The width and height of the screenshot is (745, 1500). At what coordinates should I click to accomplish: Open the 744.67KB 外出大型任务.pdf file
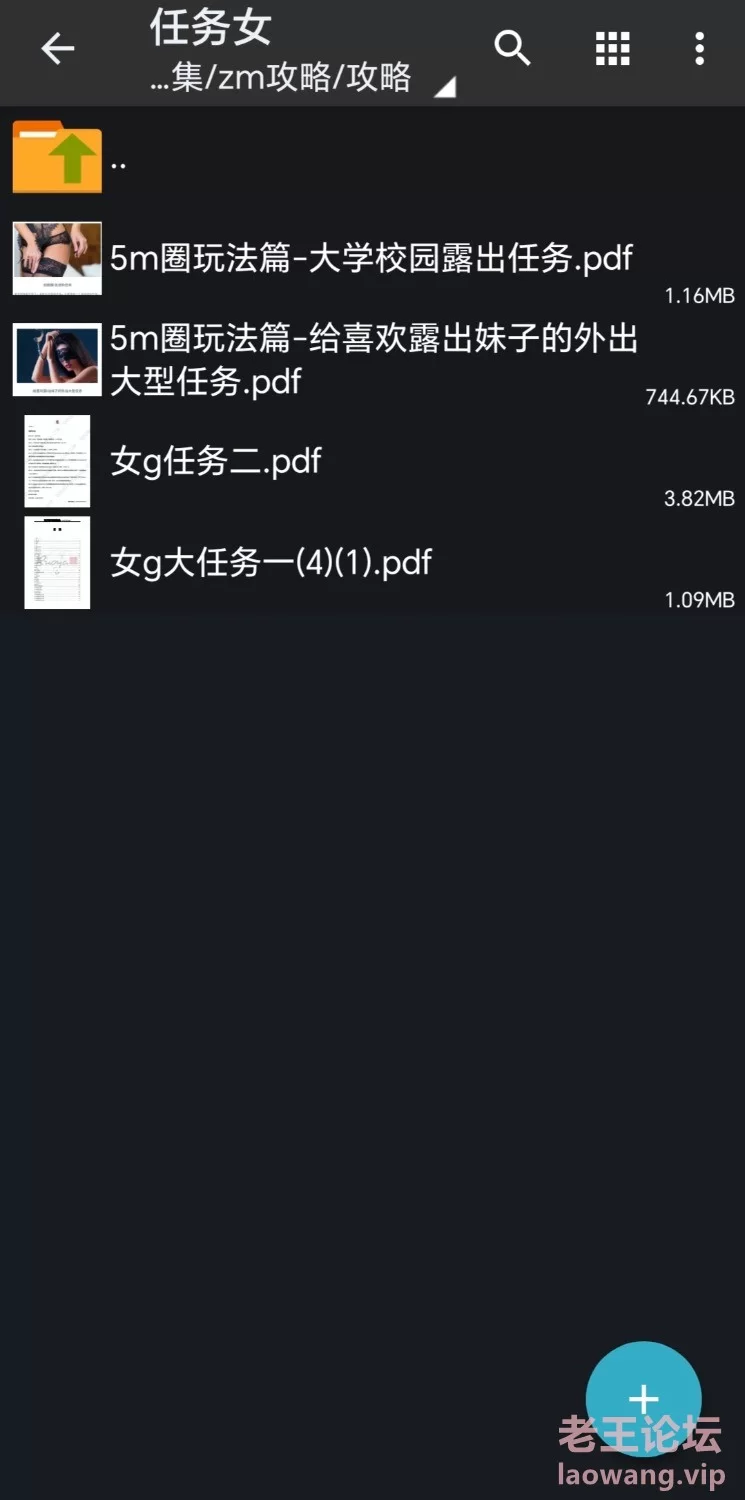click(372, 359)
